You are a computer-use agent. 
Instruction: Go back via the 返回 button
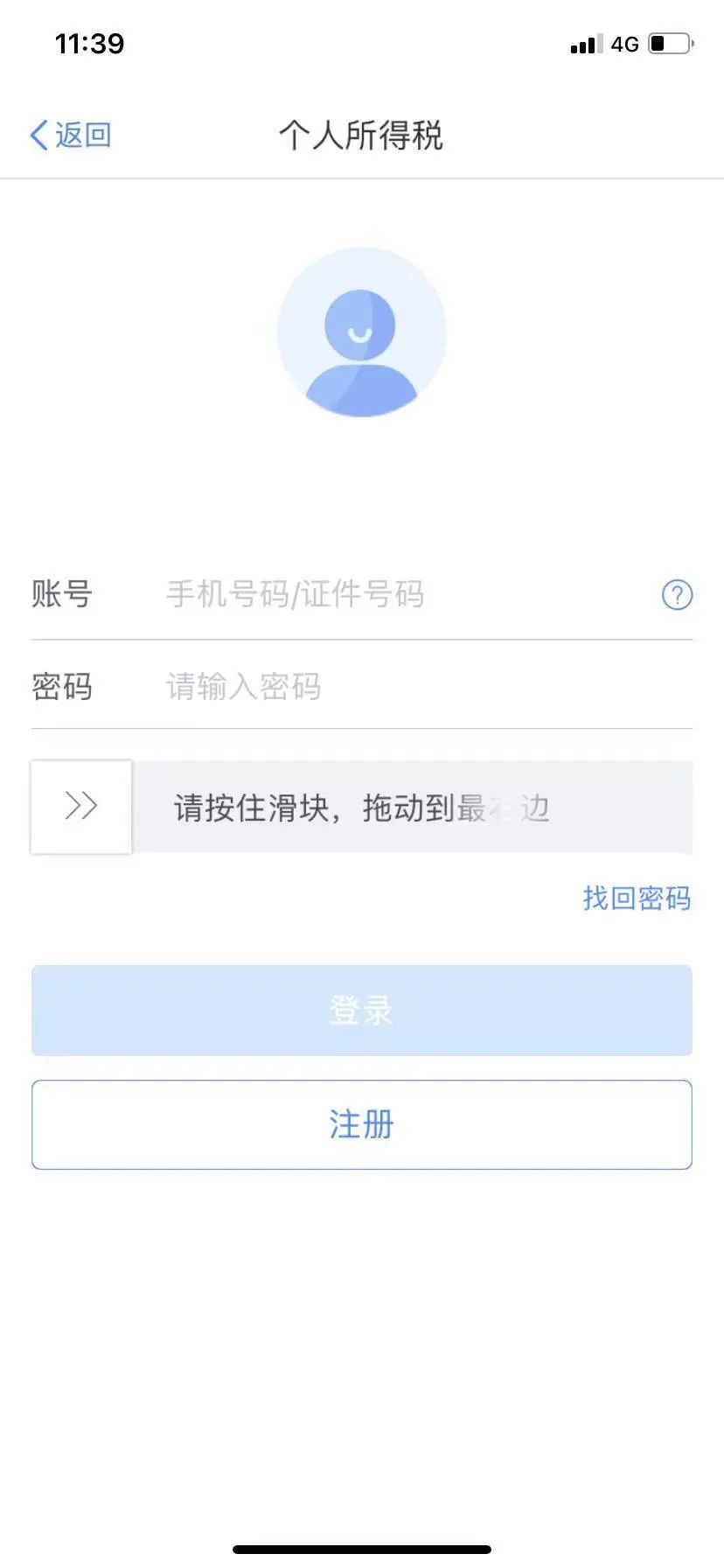point(71,136)
